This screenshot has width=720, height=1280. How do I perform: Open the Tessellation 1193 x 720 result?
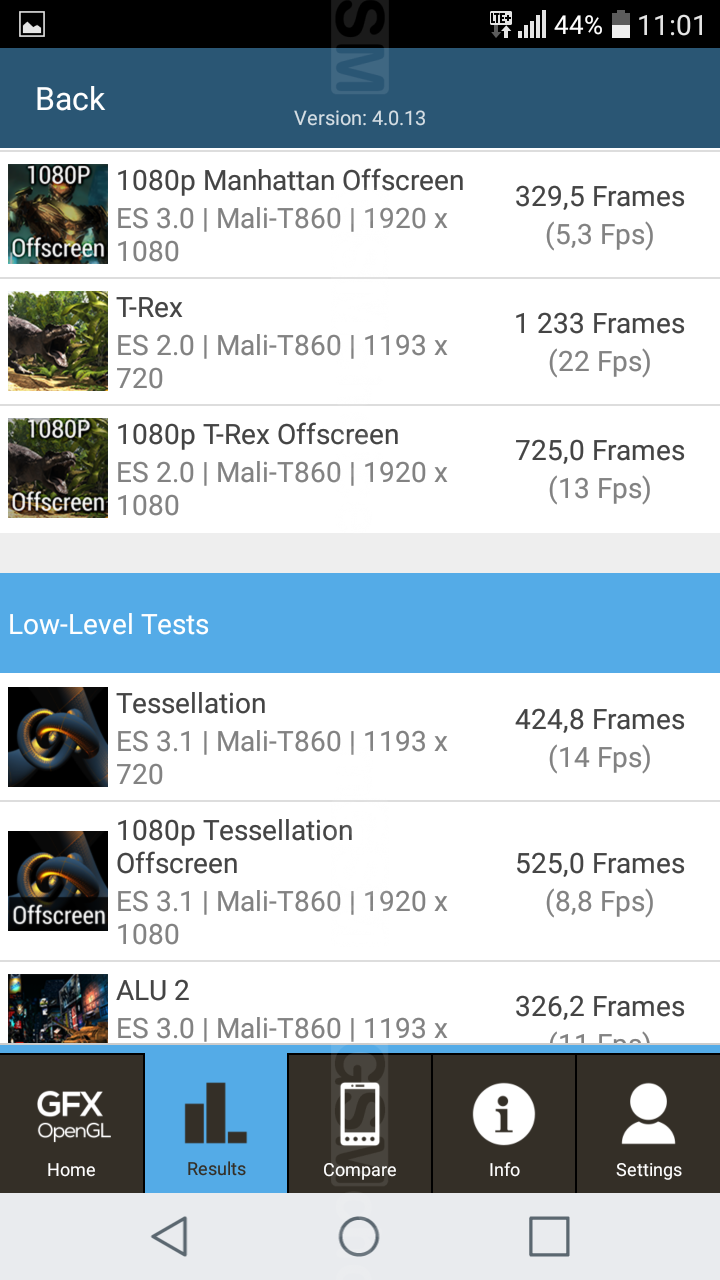[360, 737]
